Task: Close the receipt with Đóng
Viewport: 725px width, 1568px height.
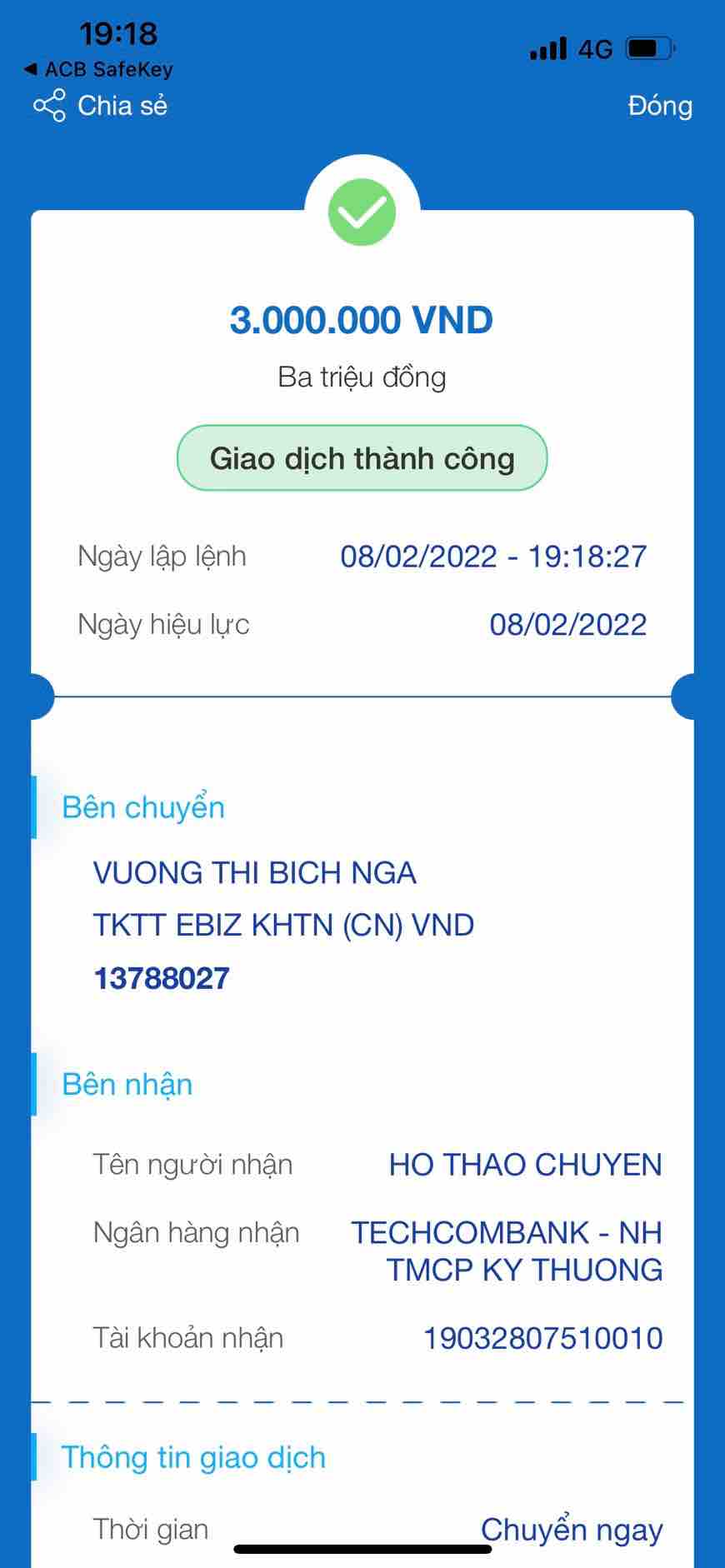Action: 660,106
